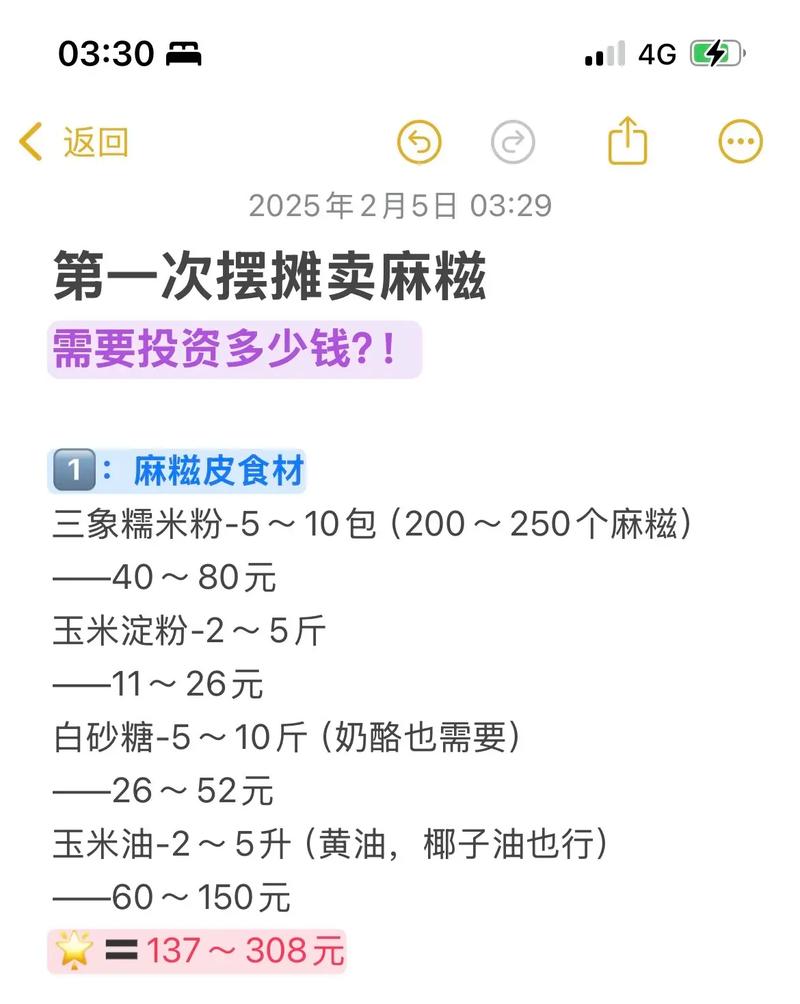Image resolution: width=800 pixels, height=1004 pixels.
Task: Tap the sleep focus icon beside the clock
Action: coord(185,55)
